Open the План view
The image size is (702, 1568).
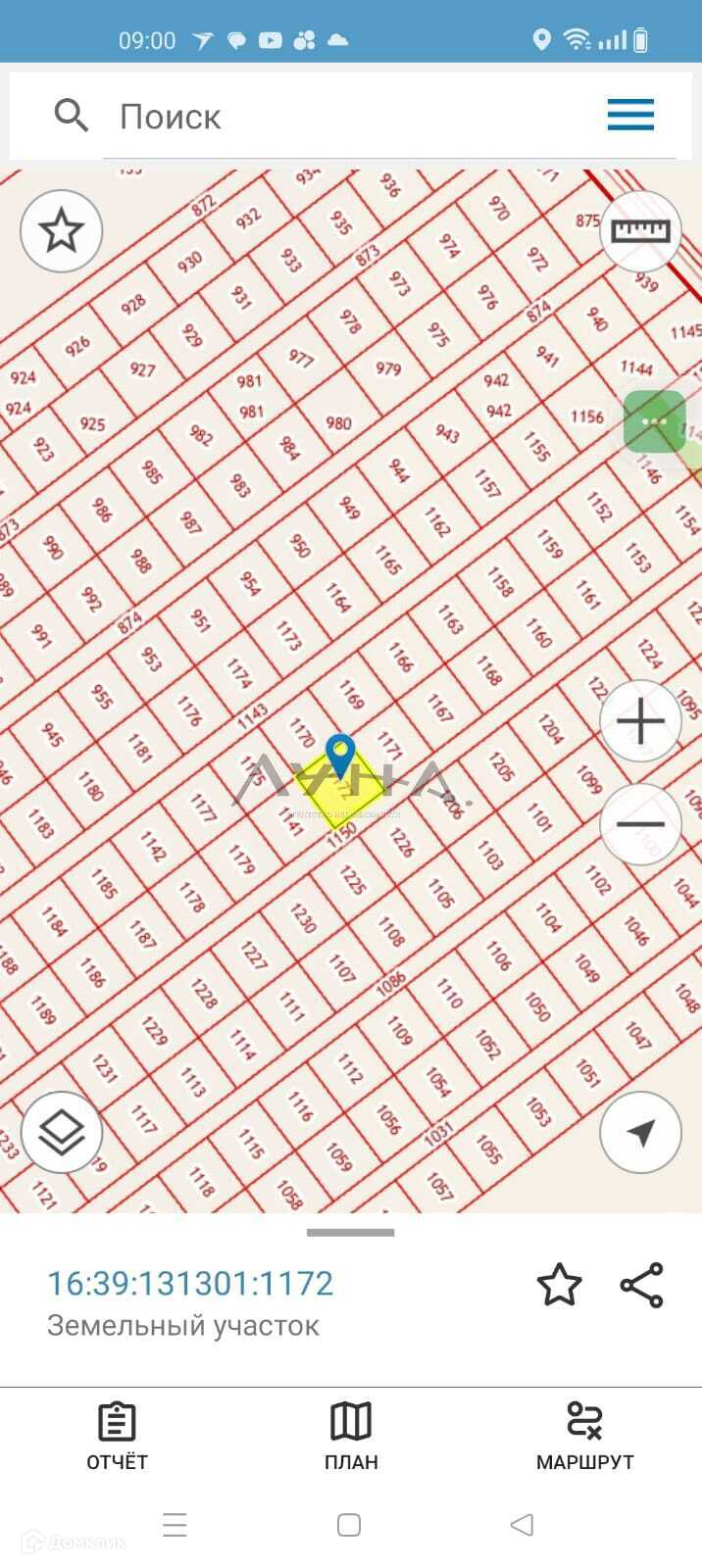pos(351,1436)
